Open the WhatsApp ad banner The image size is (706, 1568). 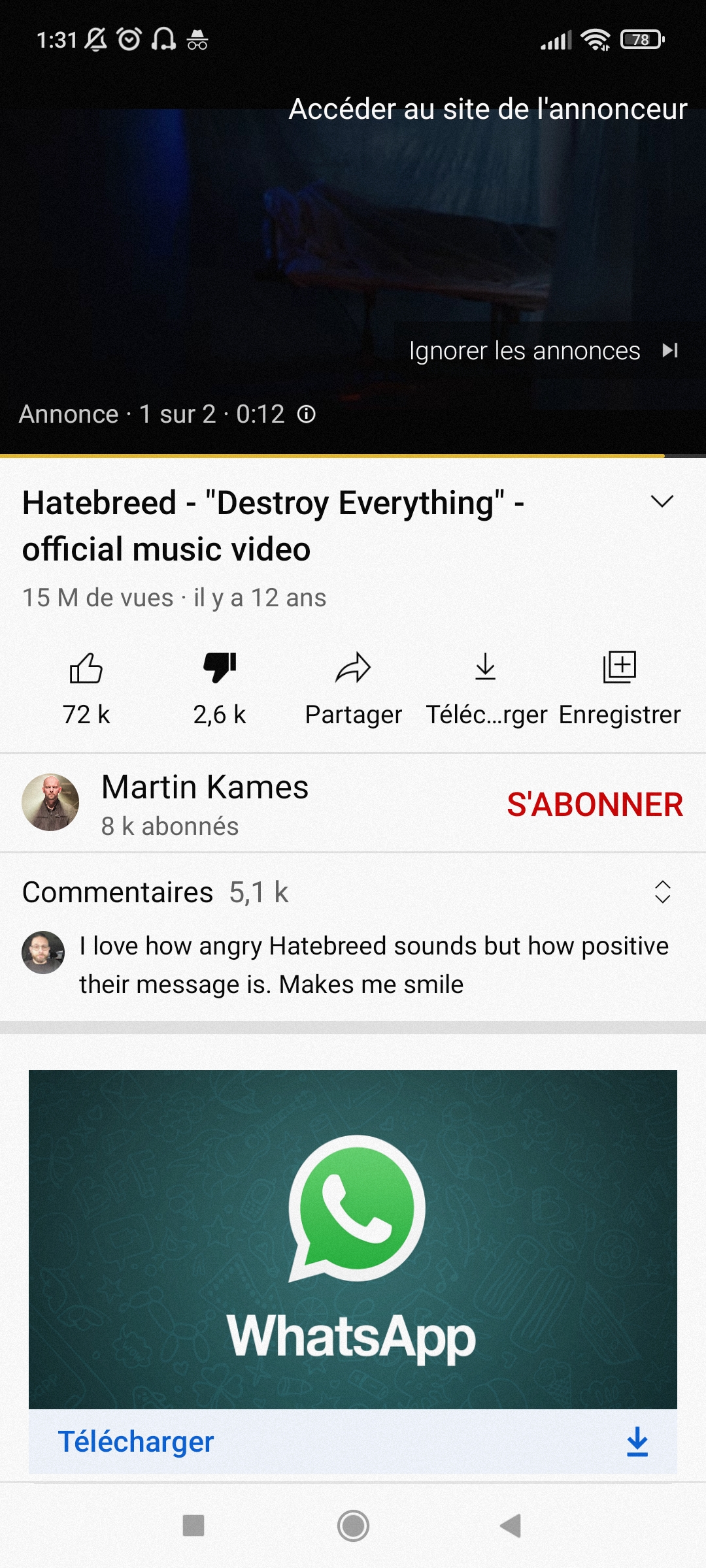point(353,1239)
